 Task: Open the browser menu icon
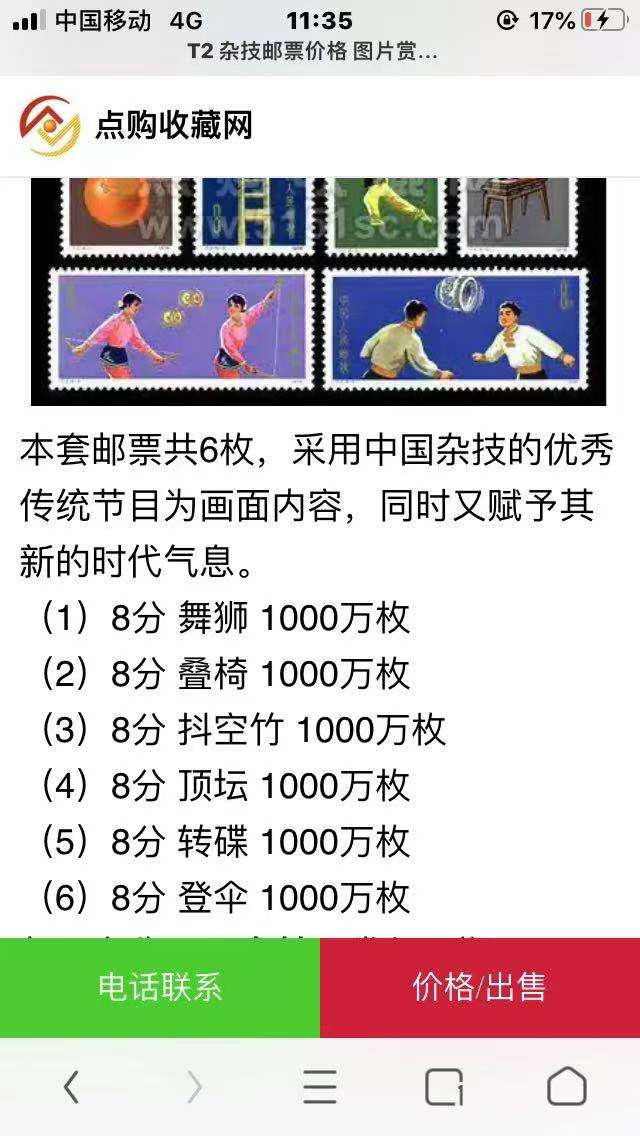(x=319, y=1087)
